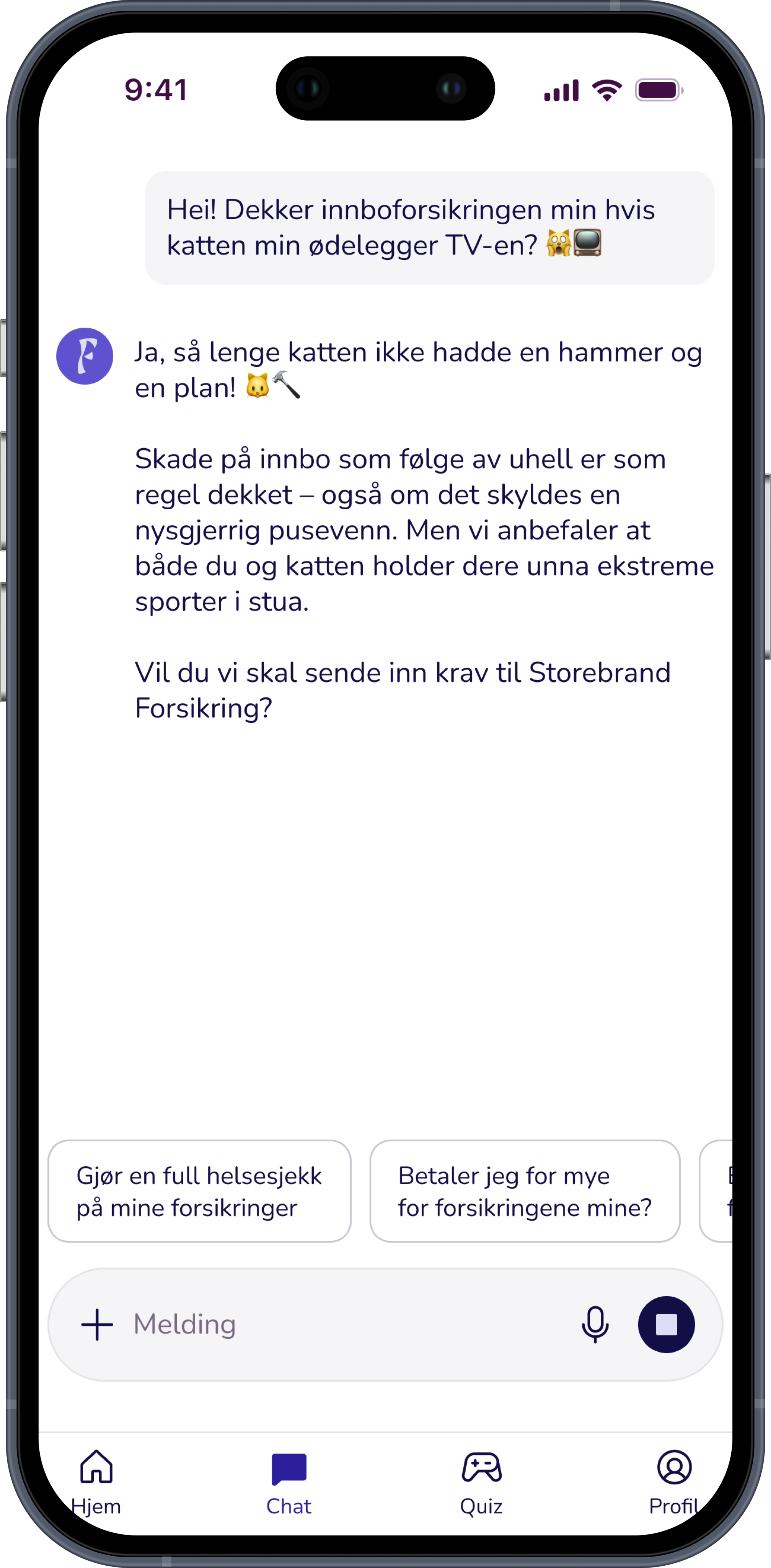Start voice input with the microphone

point(595,1325)
